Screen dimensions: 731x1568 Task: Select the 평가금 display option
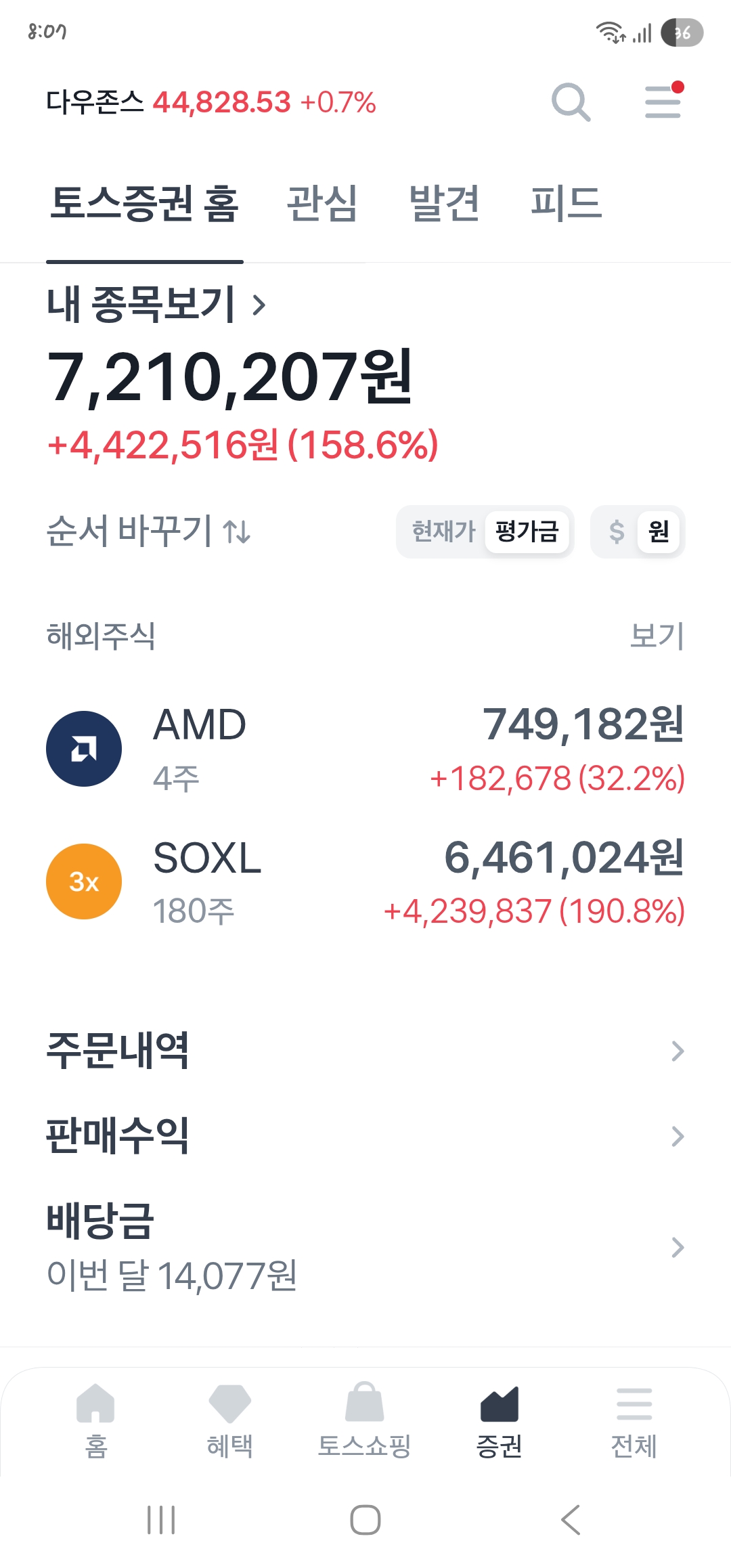pyautogui.click(x=527, y=531)
